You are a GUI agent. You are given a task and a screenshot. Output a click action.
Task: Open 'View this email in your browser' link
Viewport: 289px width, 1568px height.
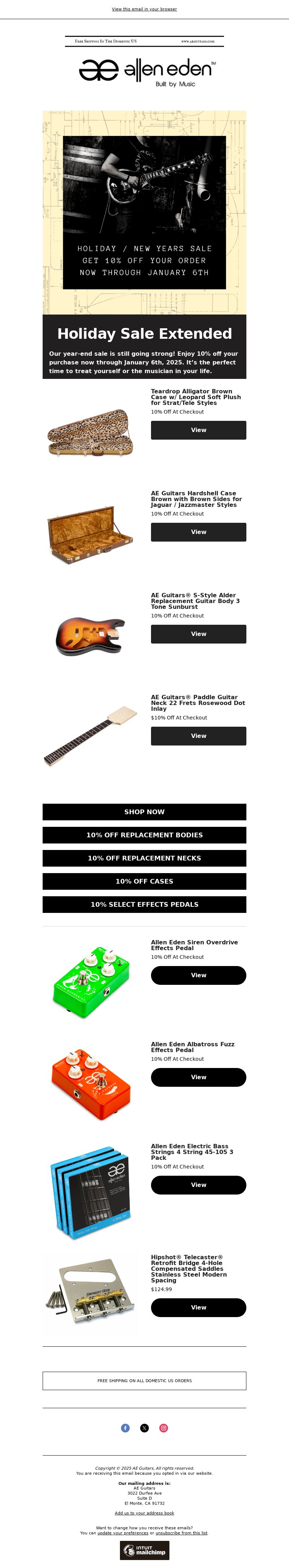144,9
